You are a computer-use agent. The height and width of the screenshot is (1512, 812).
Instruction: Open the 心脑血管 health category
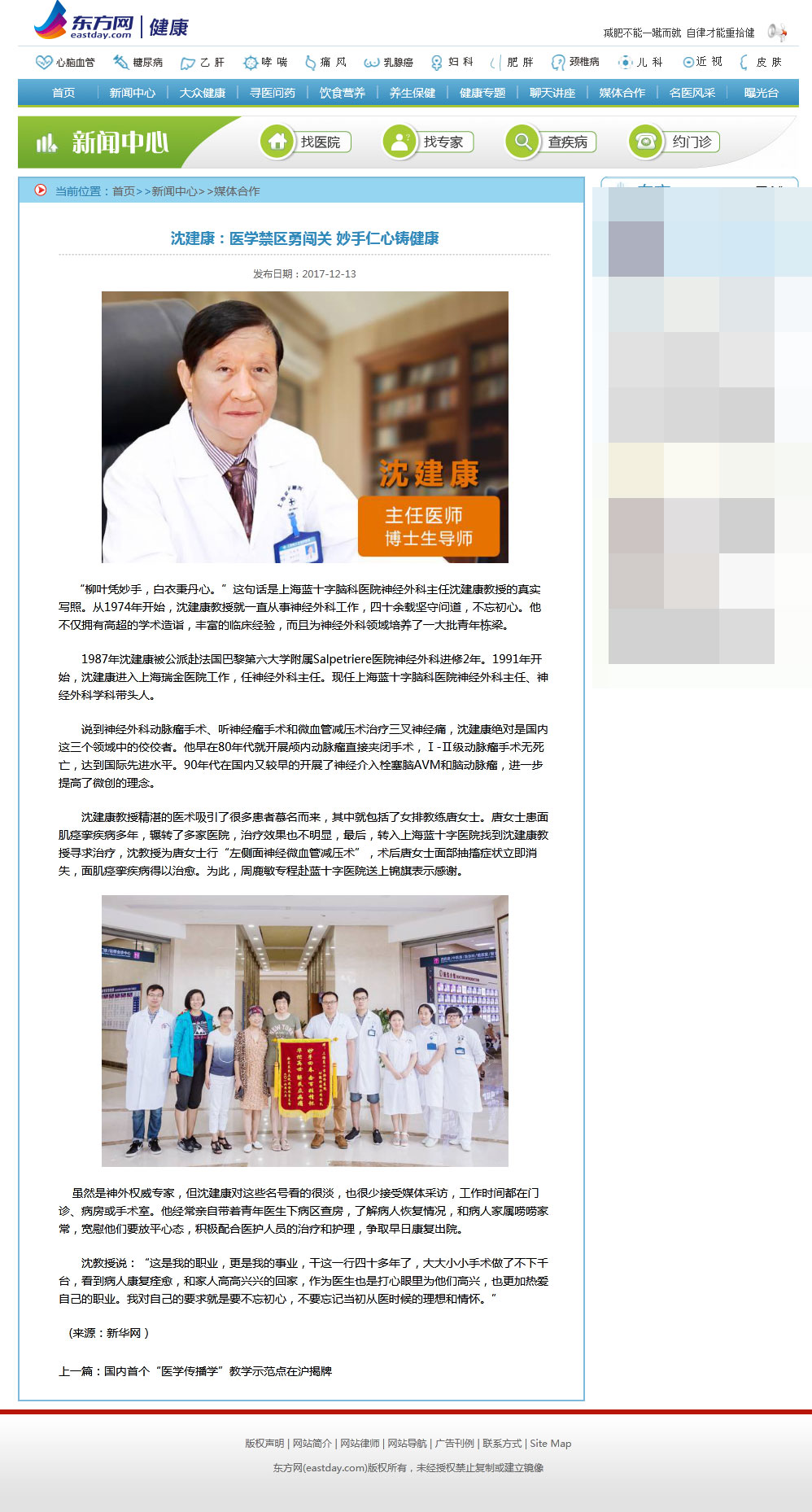click(67, 62)
